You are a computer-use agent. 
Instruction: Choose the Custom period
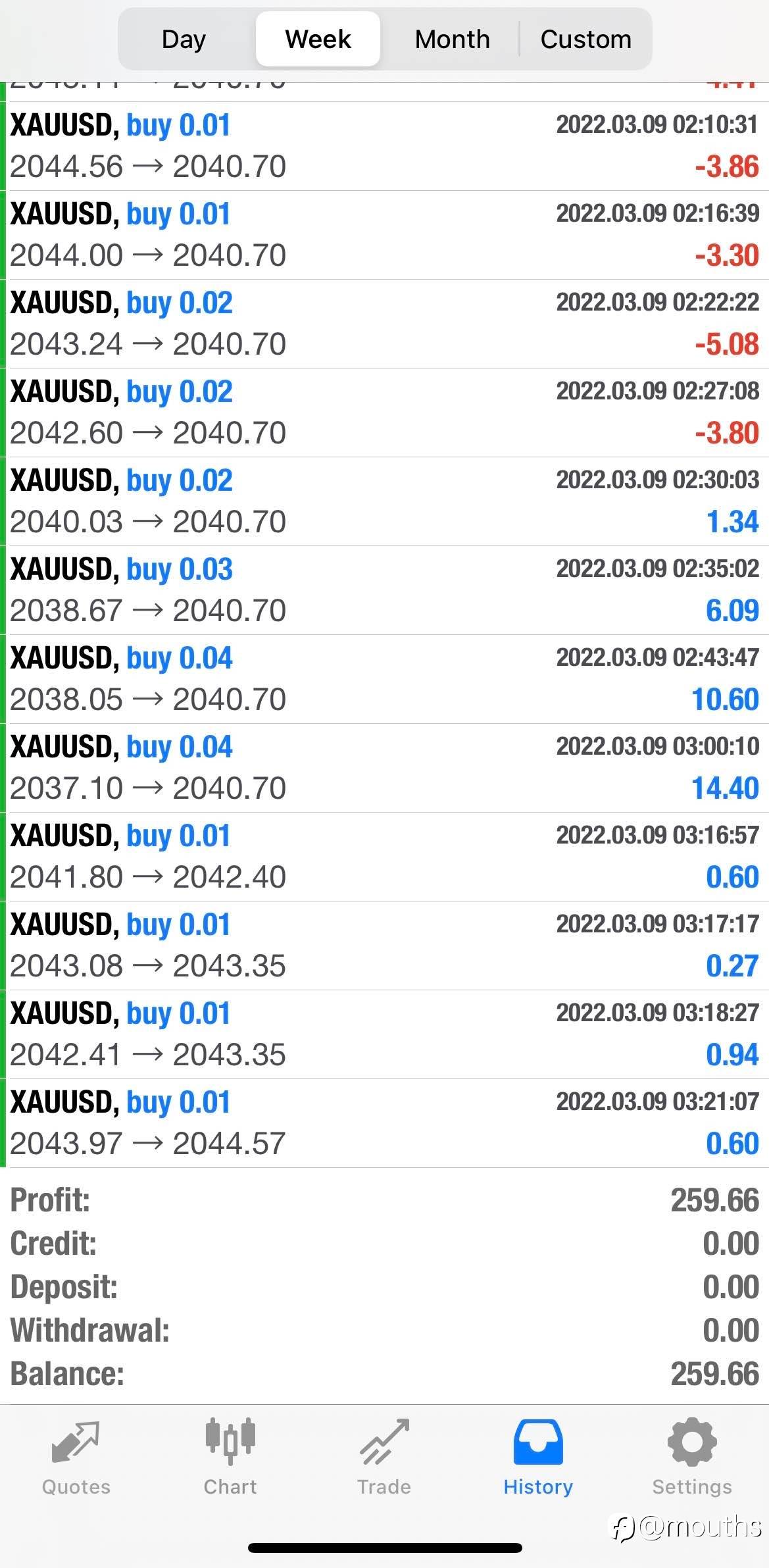click(x=585, y=39)
